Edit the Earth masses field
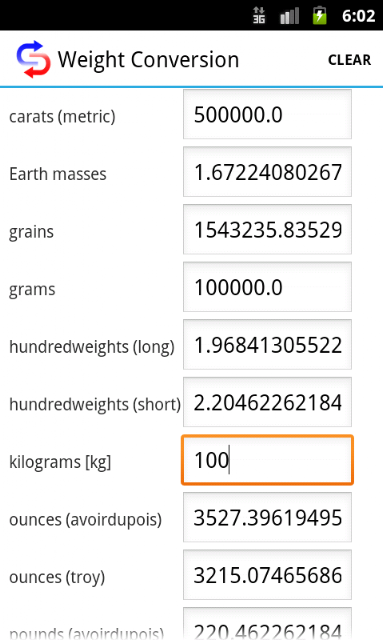Screen dimensions: 383x640 [267, 172]
